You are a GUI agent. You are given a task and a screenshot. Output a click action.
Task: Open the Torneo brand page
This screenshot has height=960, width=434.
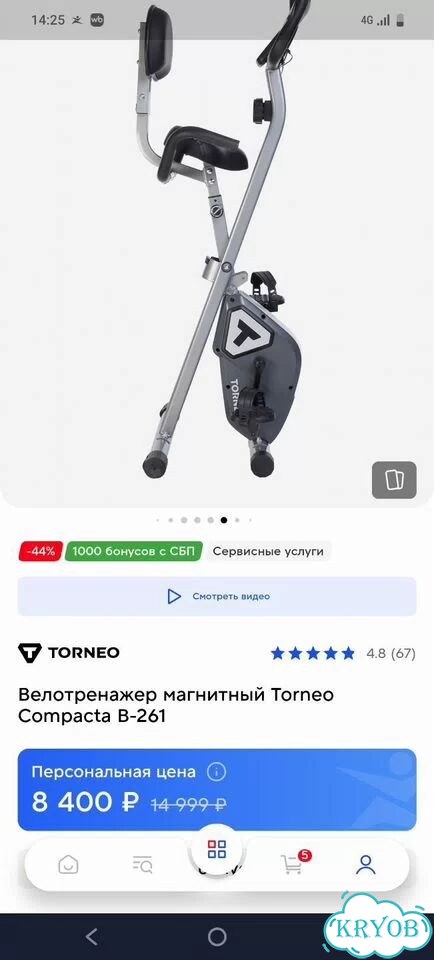tap(69, 653)
